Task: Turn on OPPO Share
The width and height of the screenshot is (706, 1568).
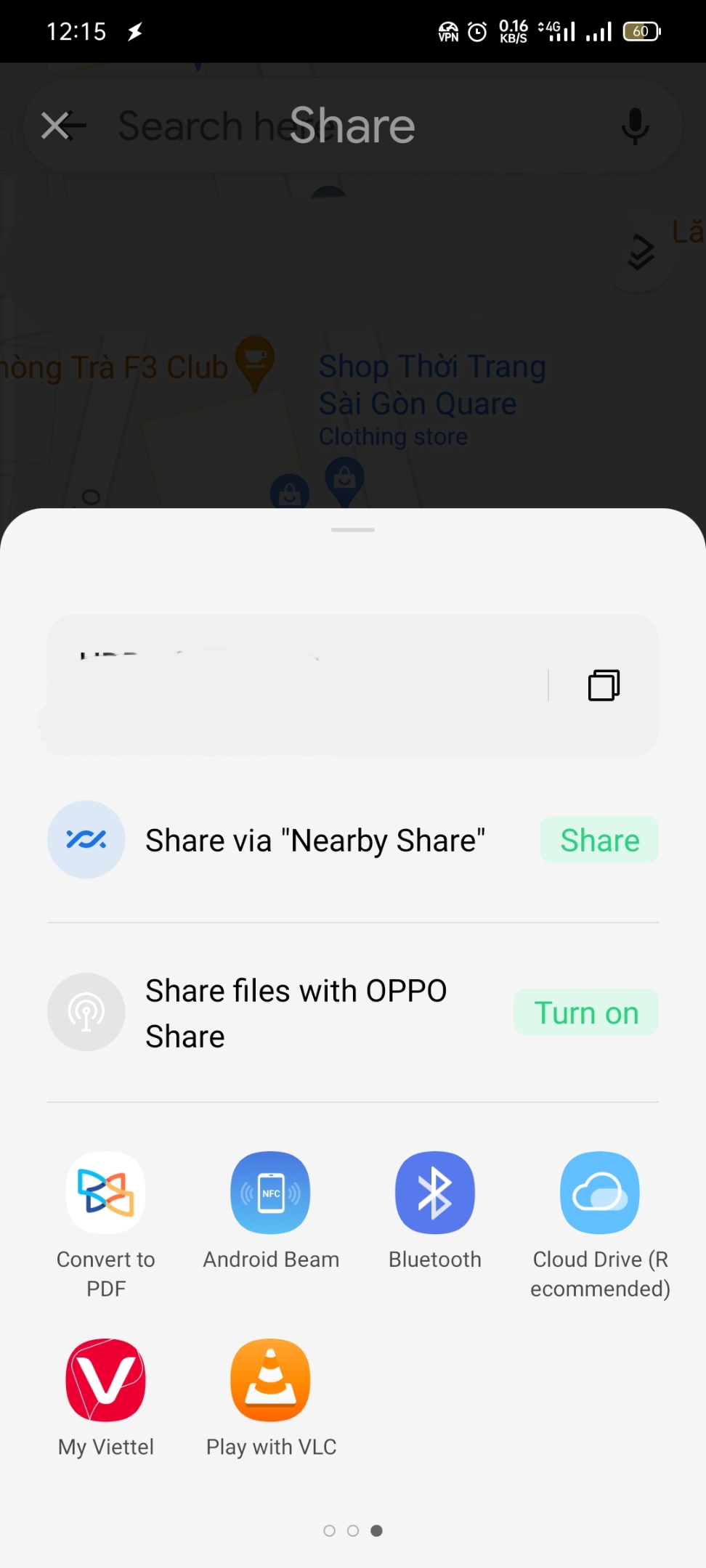Action: (x=586, y=1013)
